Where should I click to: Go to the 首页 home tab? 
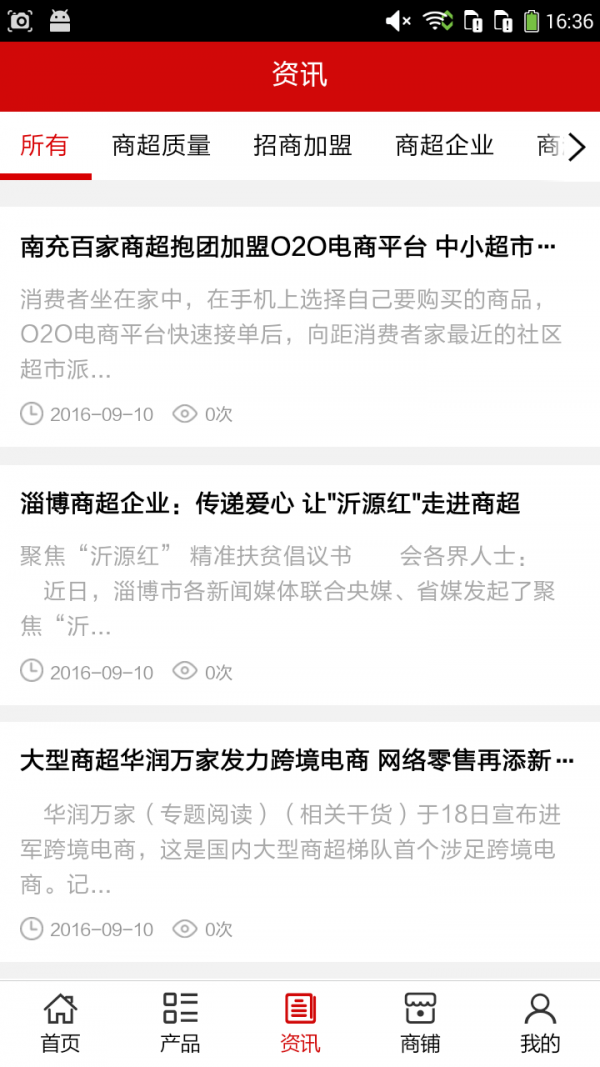tap(60, 1023)
